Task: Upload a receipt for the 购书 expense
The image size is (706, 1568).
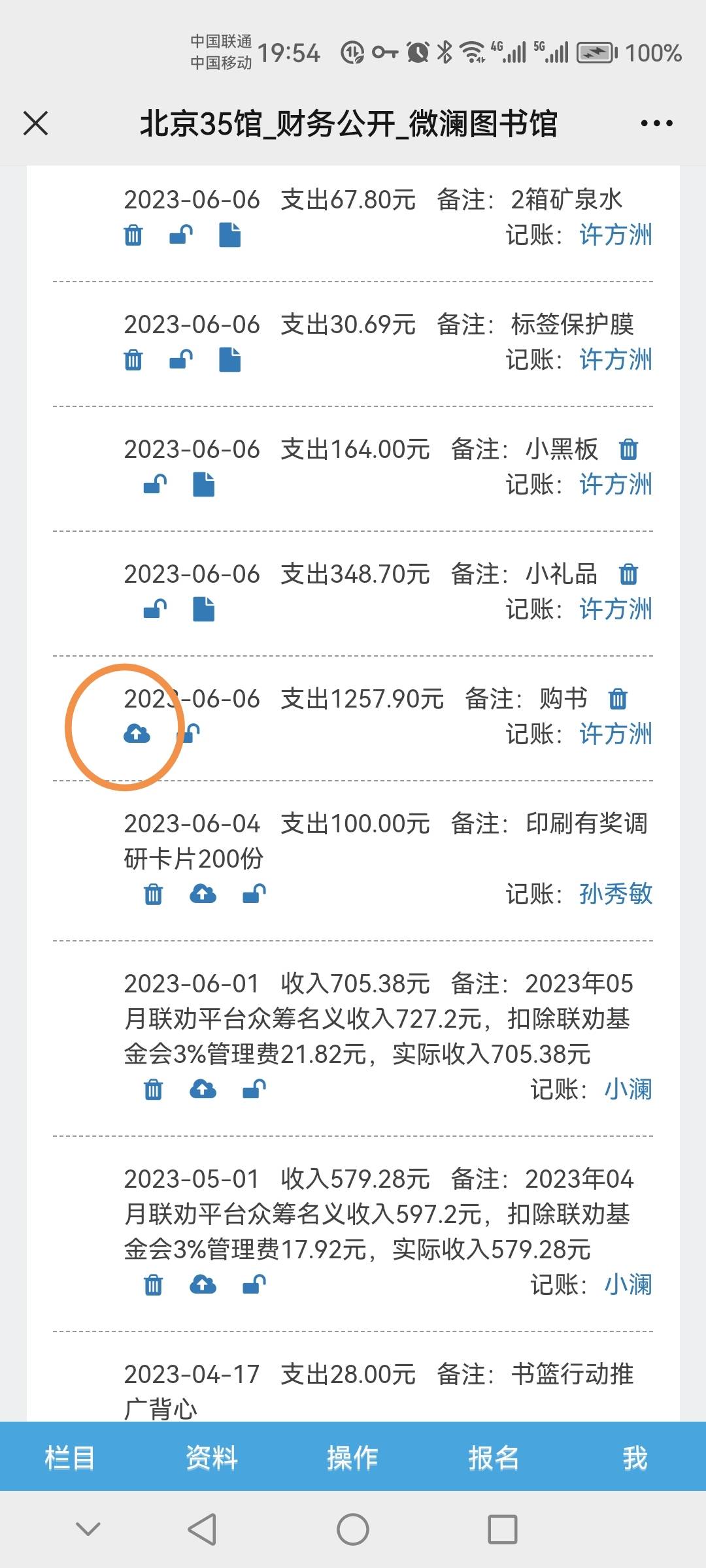Action: coord(137,734)
